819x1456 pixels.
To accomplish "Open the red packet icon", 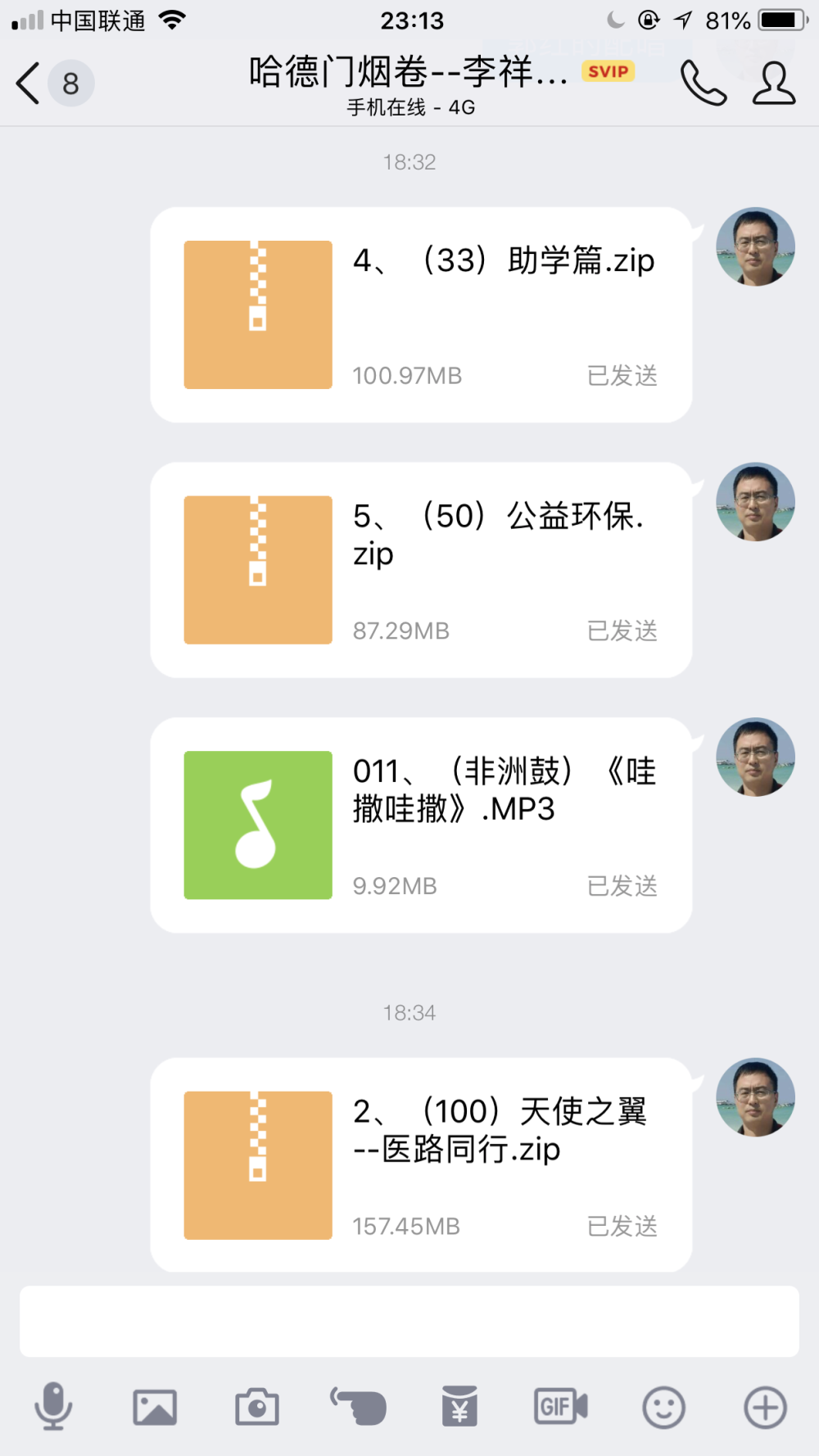I will pyautogui.click(x=459, y=1406).
